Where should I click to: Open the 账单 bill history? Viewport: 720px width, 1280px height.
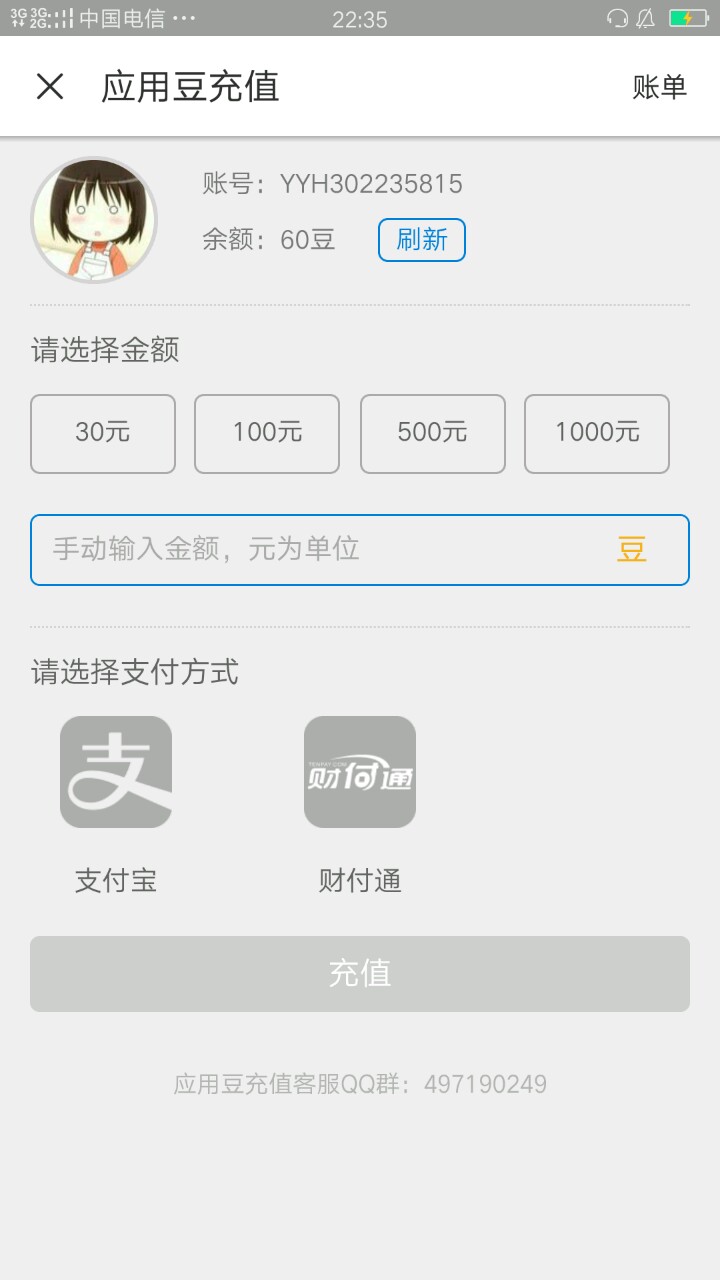coord(659,87)
